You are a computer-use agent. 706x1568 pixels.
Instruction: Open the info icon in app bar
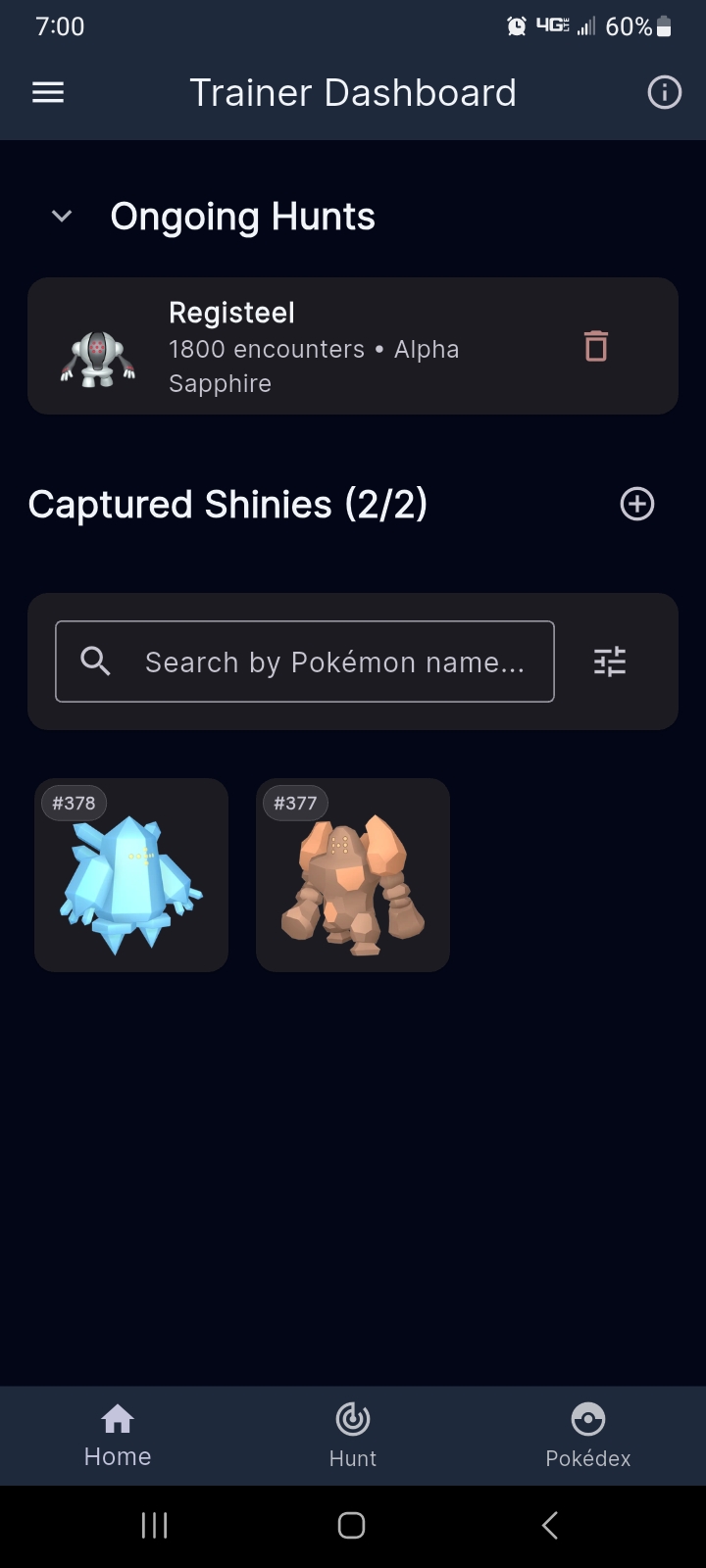pyautogui.click(x=664, y=93)
